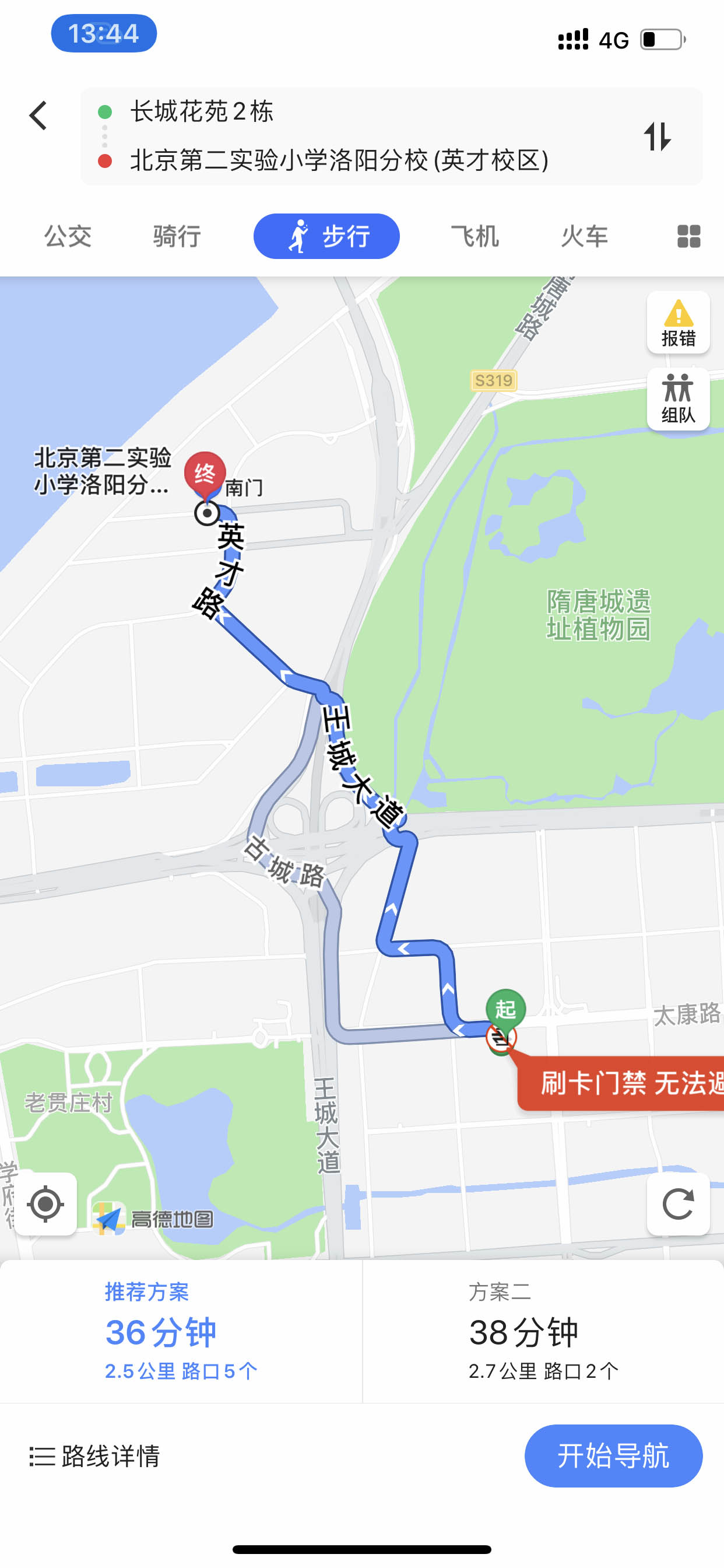Edit the destination 北京第二实验小学洛阳分校

coord(339,160)
